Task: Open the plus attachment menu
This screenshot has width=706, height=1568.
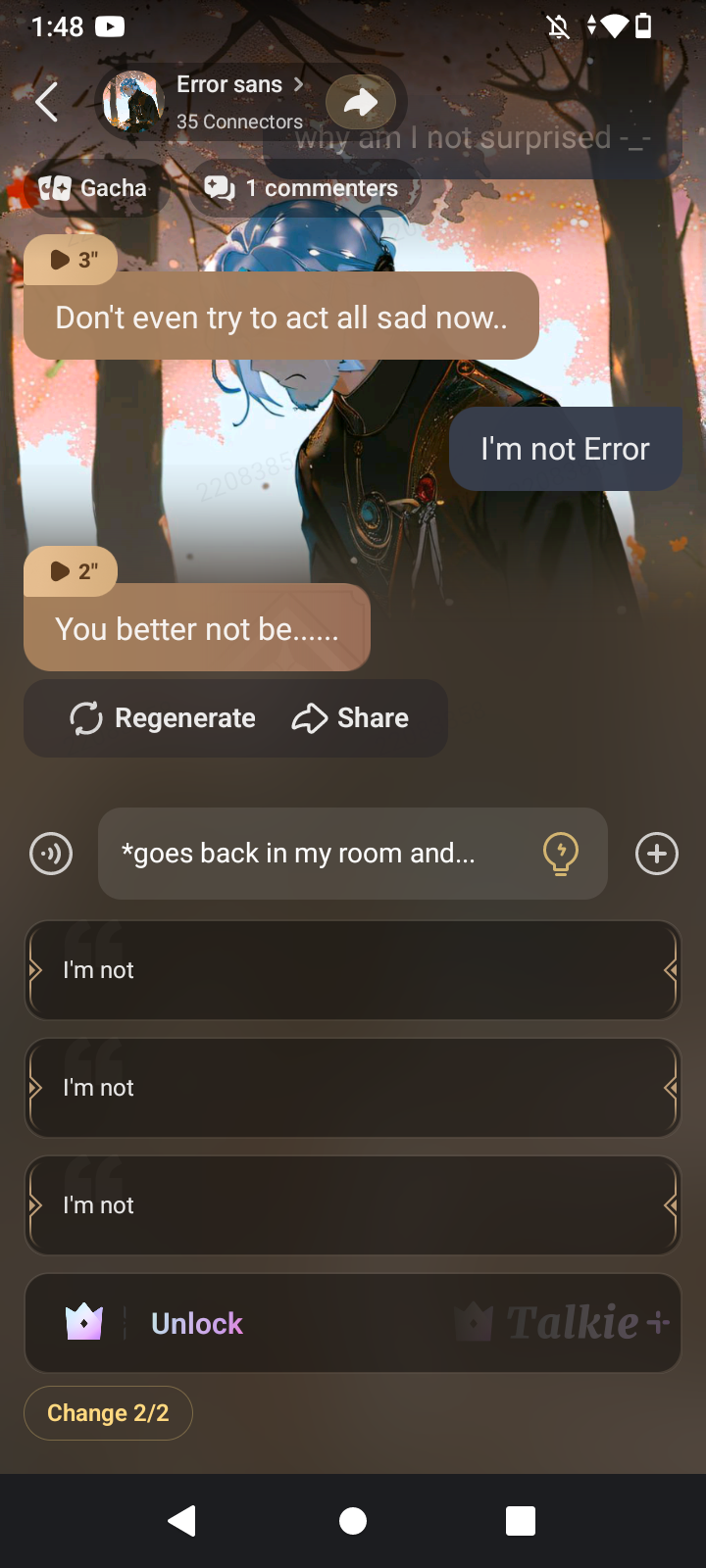Action: (x=657, y=854)
